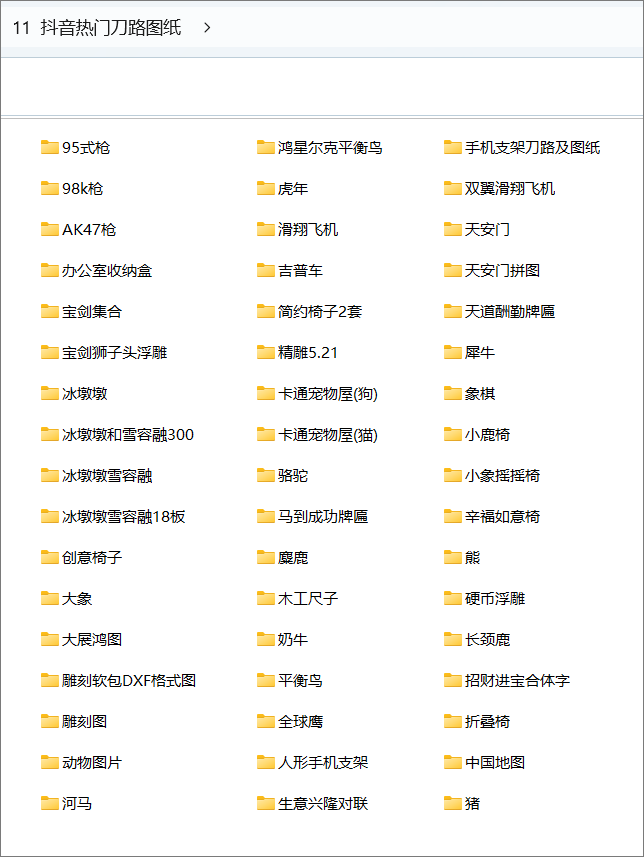Expand the breadcrumb chevron after 抖音热门刀路图纸

tap(207, 28)
